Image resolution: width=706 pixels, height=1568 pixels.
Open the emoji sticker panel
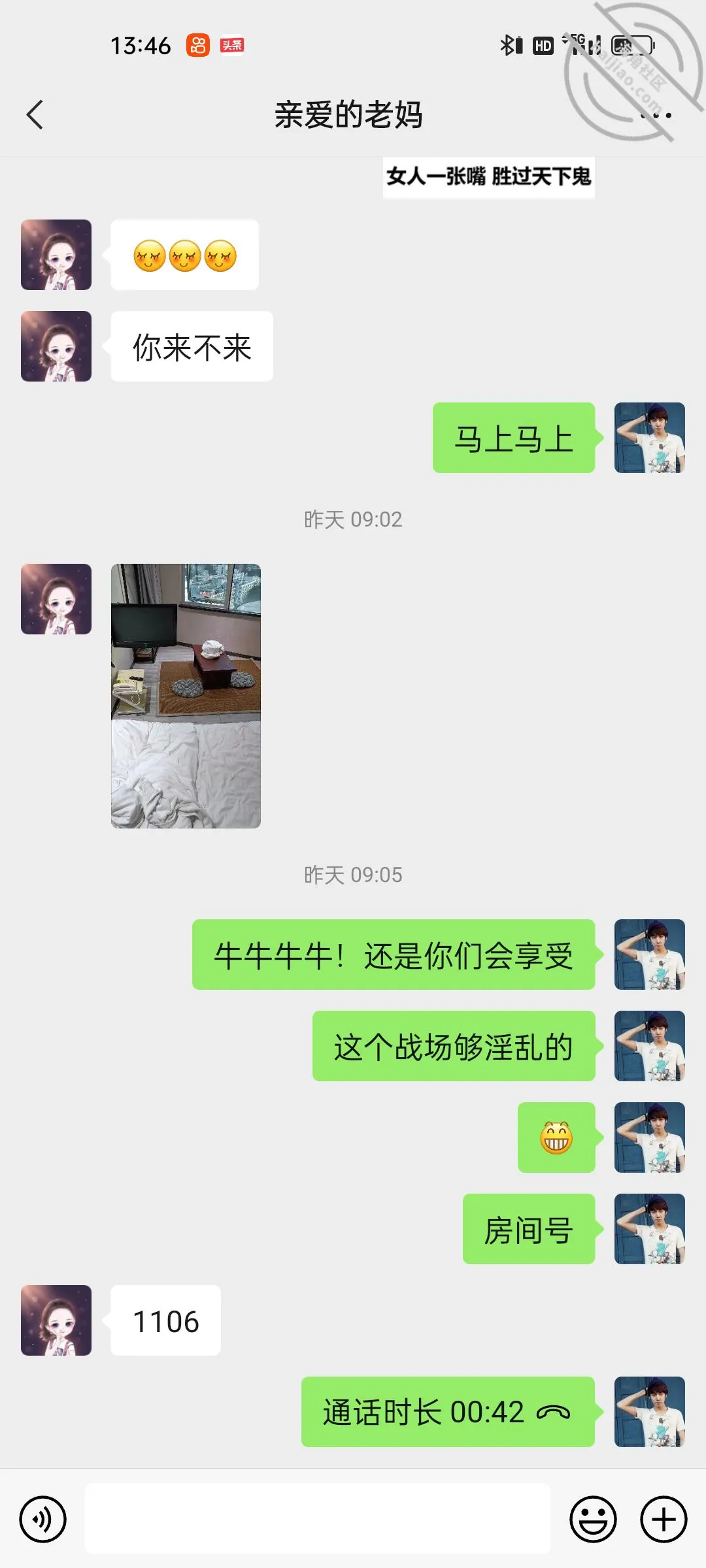pyautogui.click(x=593, y=1519)
